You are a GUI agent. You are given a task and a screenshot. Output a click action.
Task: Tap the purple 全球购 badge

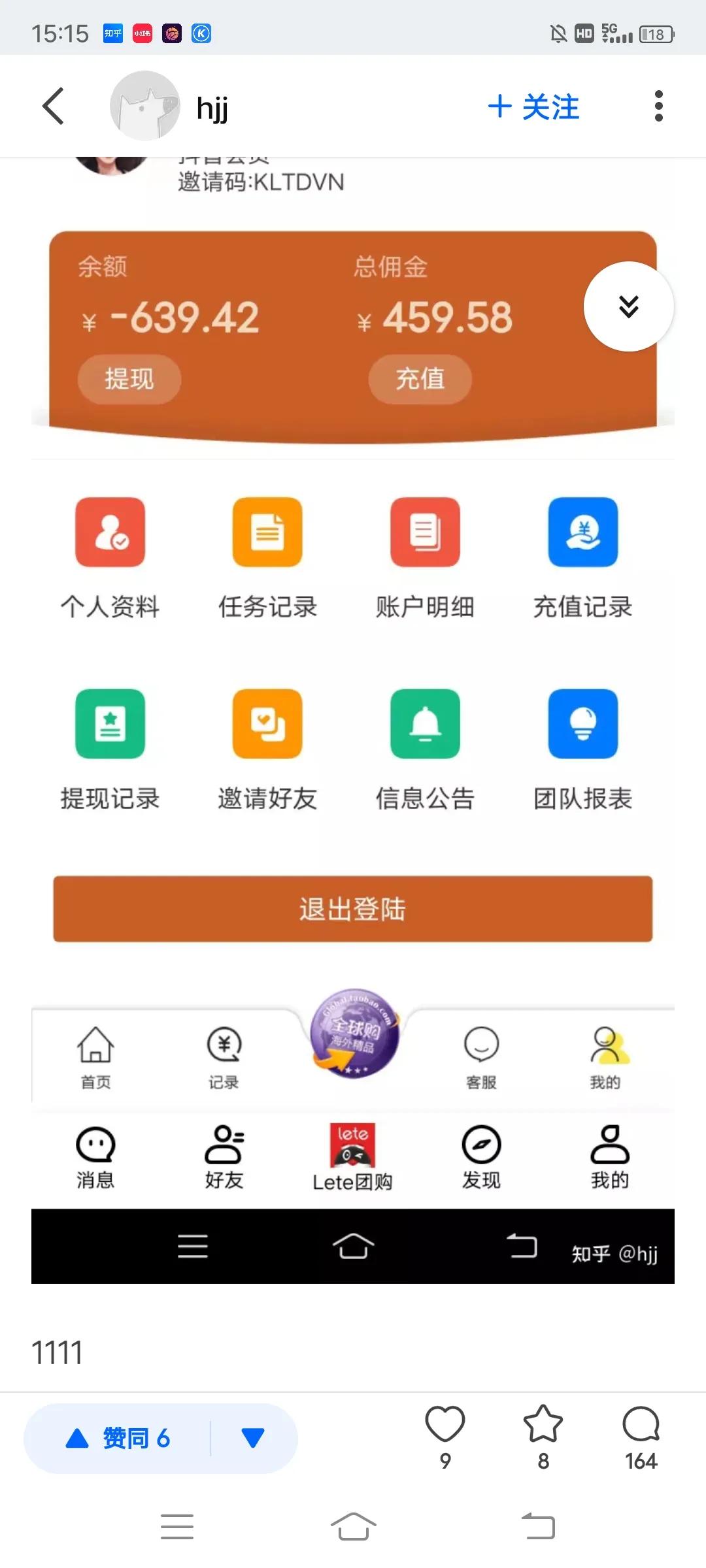pos(353,1039)
